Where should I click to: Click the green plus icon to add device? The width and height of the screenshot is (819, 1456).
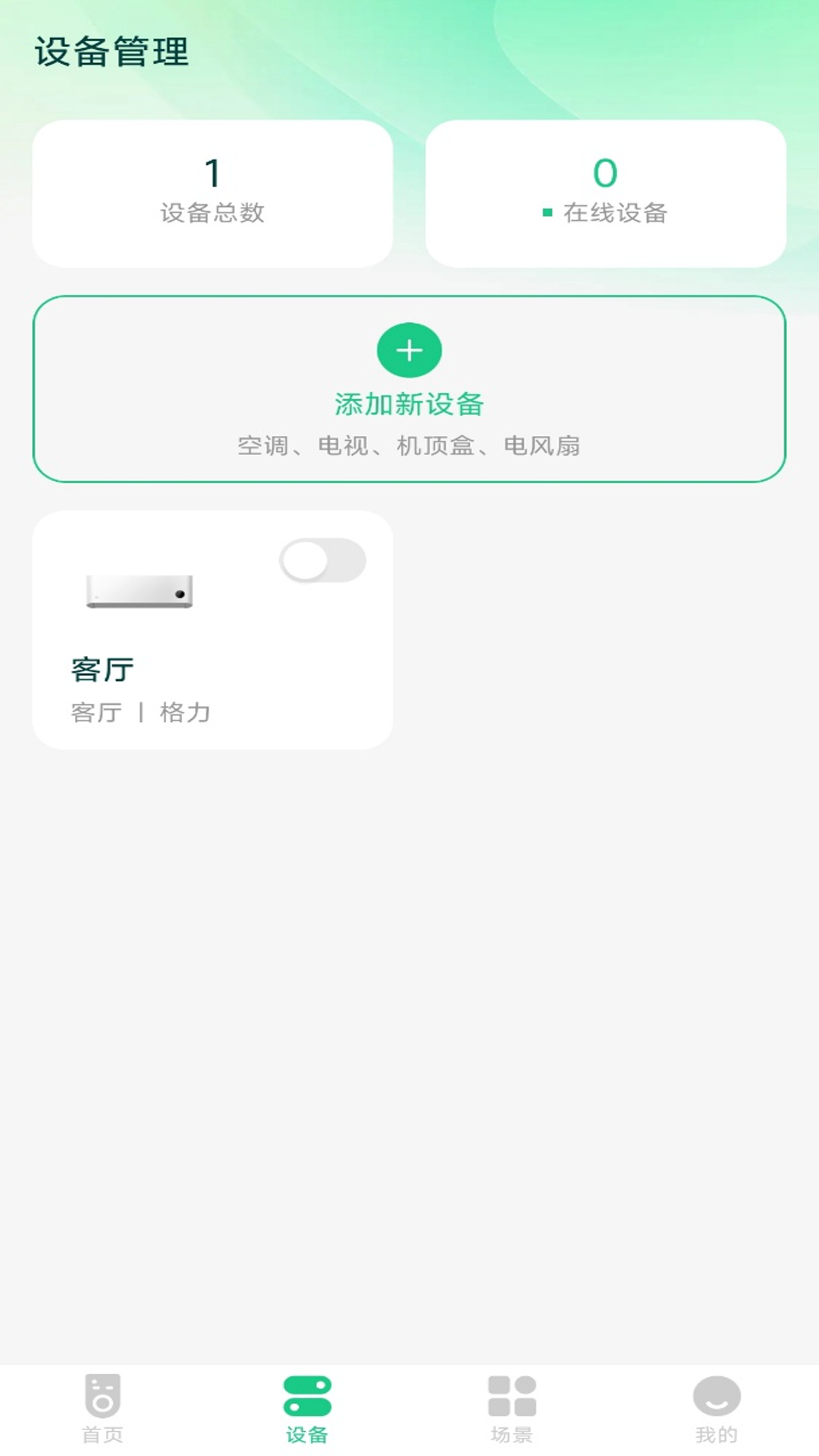tap(409, 350)
